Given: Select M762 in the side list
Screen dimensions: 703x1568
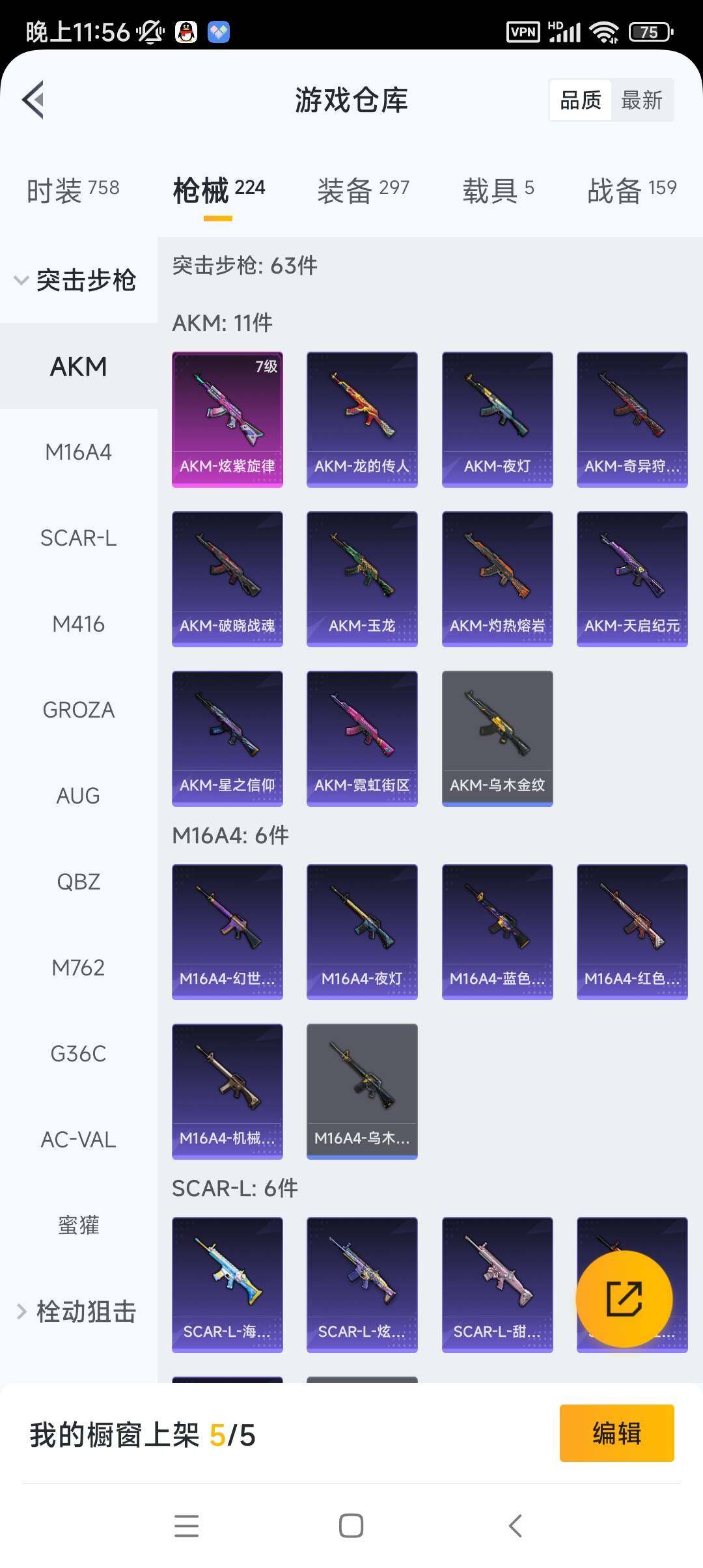Looking at the screenshot, I should pyautogui.click(x=78, y=968).
